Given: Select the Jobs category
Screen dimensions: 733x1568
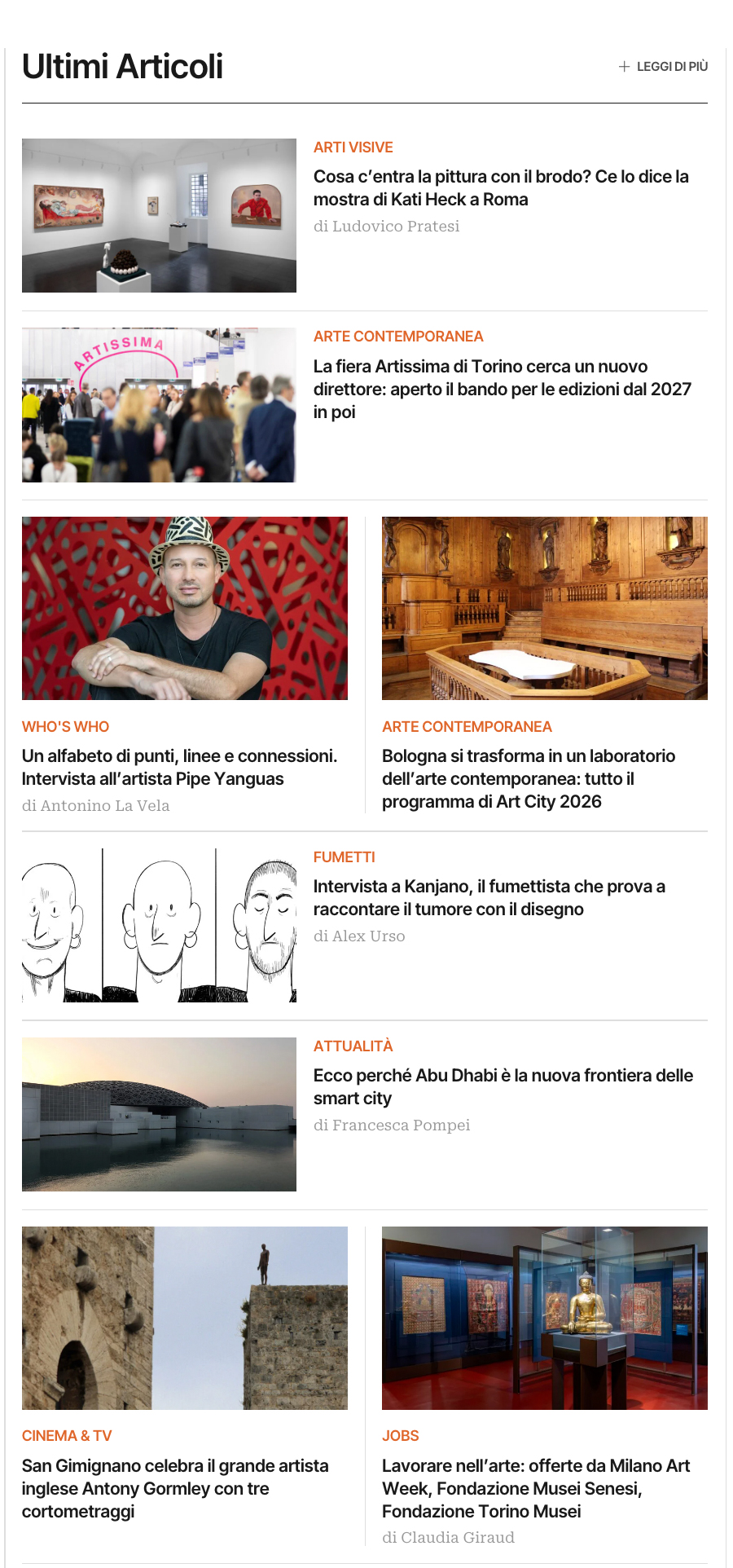Looking at the screenshot, I should tap(400, 1436).
